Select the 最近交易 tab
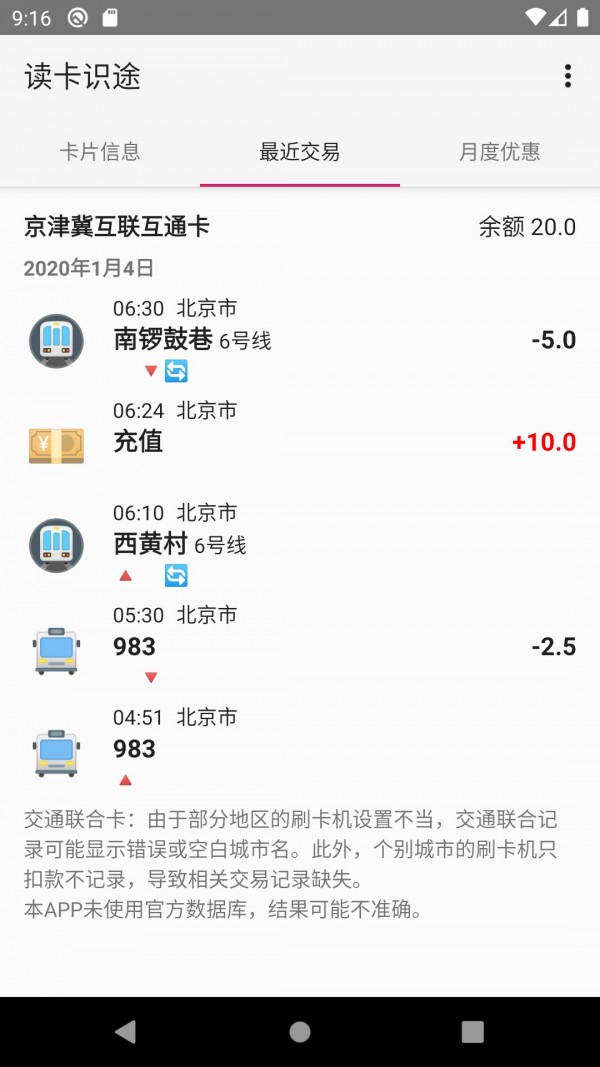Screen dimensions: 600x1067 [x=300, y=152]
